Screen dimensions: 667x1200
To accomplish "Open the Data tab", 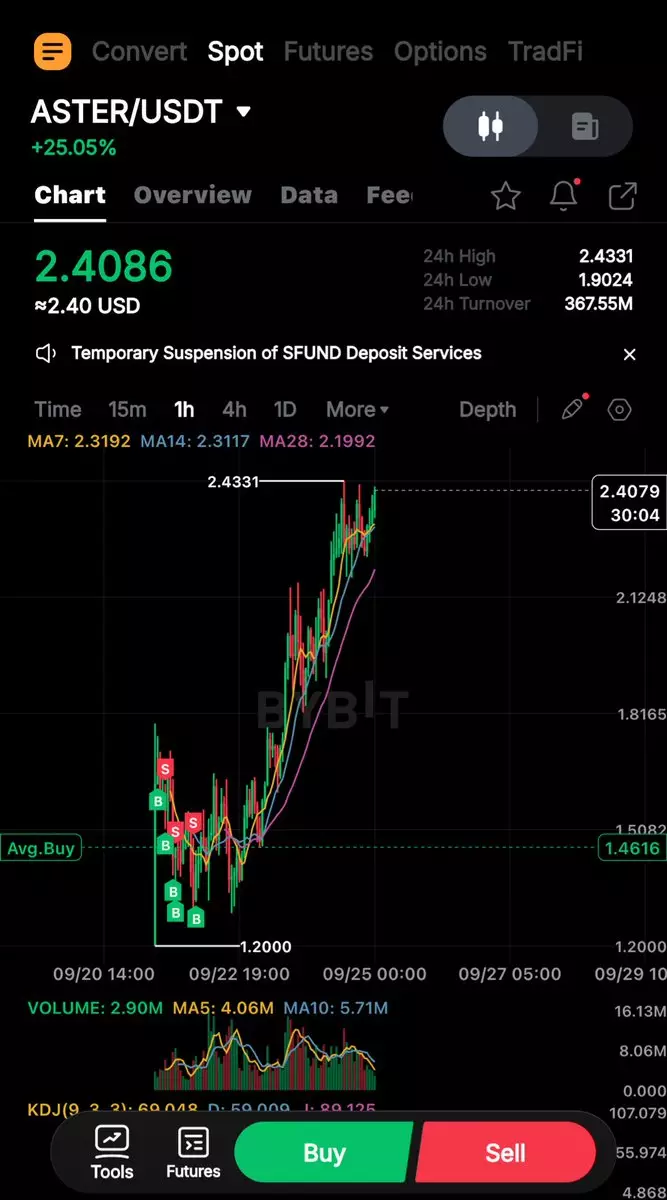I will (x=309, y=195).
